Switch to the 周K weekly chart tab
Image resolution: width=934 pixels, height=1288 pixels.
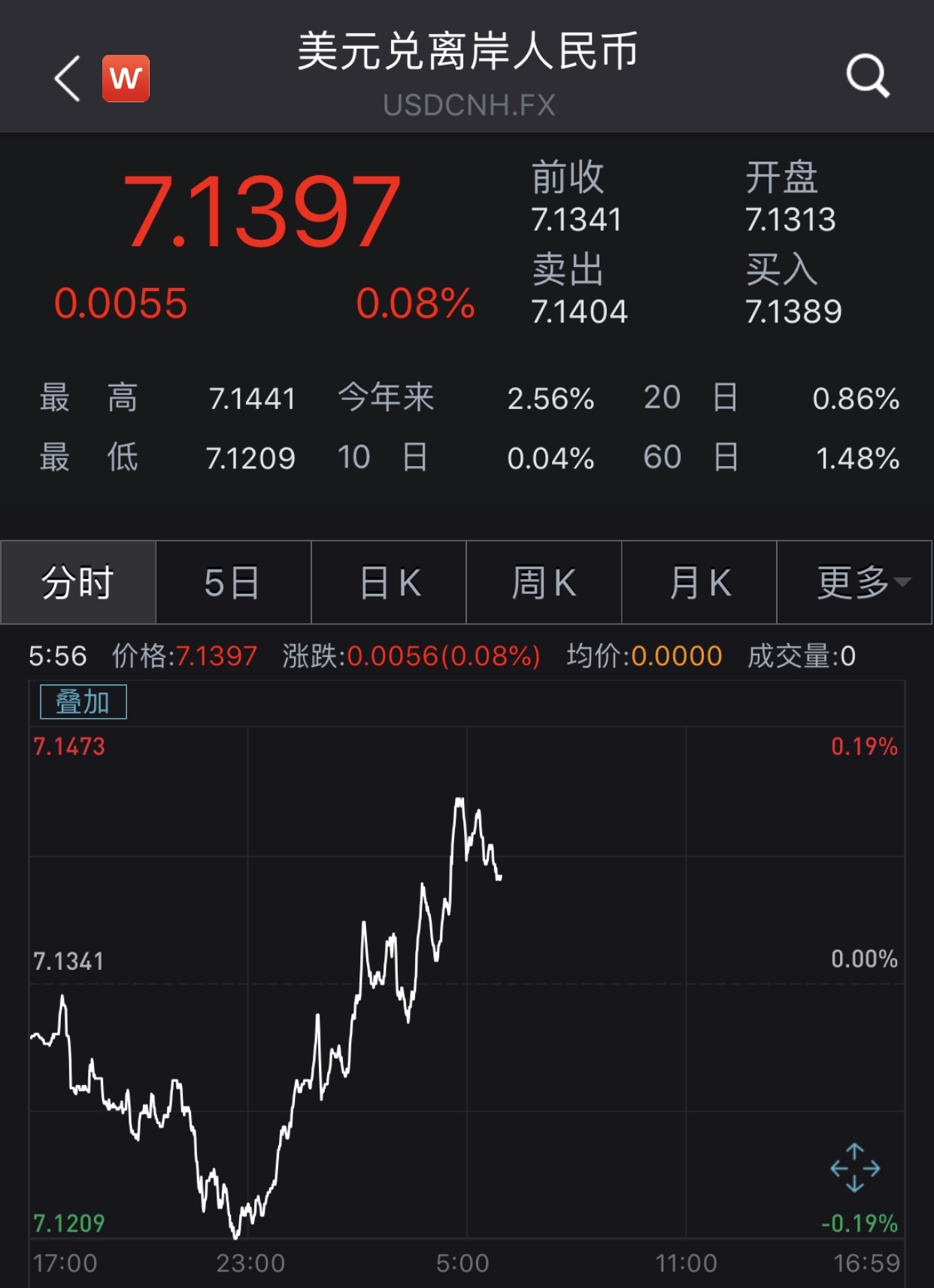point(544,581)
